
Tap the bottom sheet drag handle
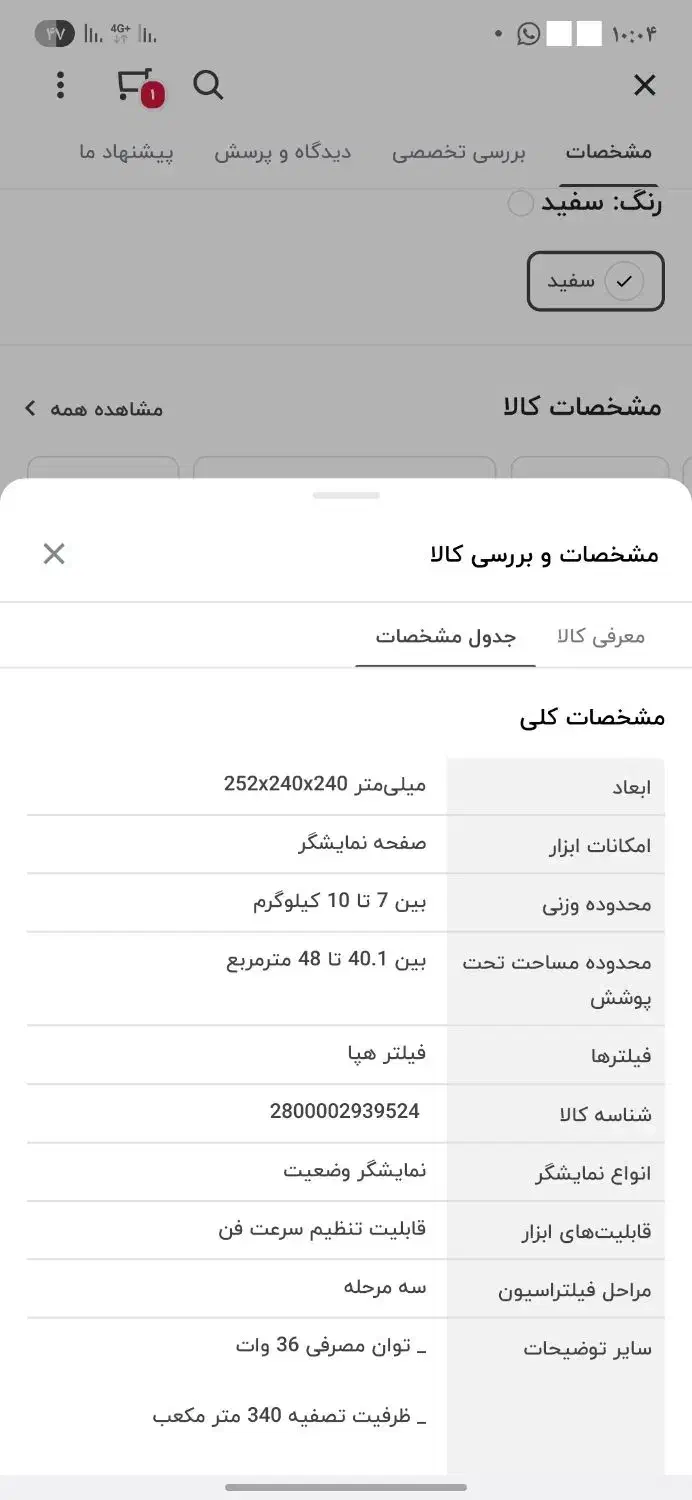click(x=346, y=495)
